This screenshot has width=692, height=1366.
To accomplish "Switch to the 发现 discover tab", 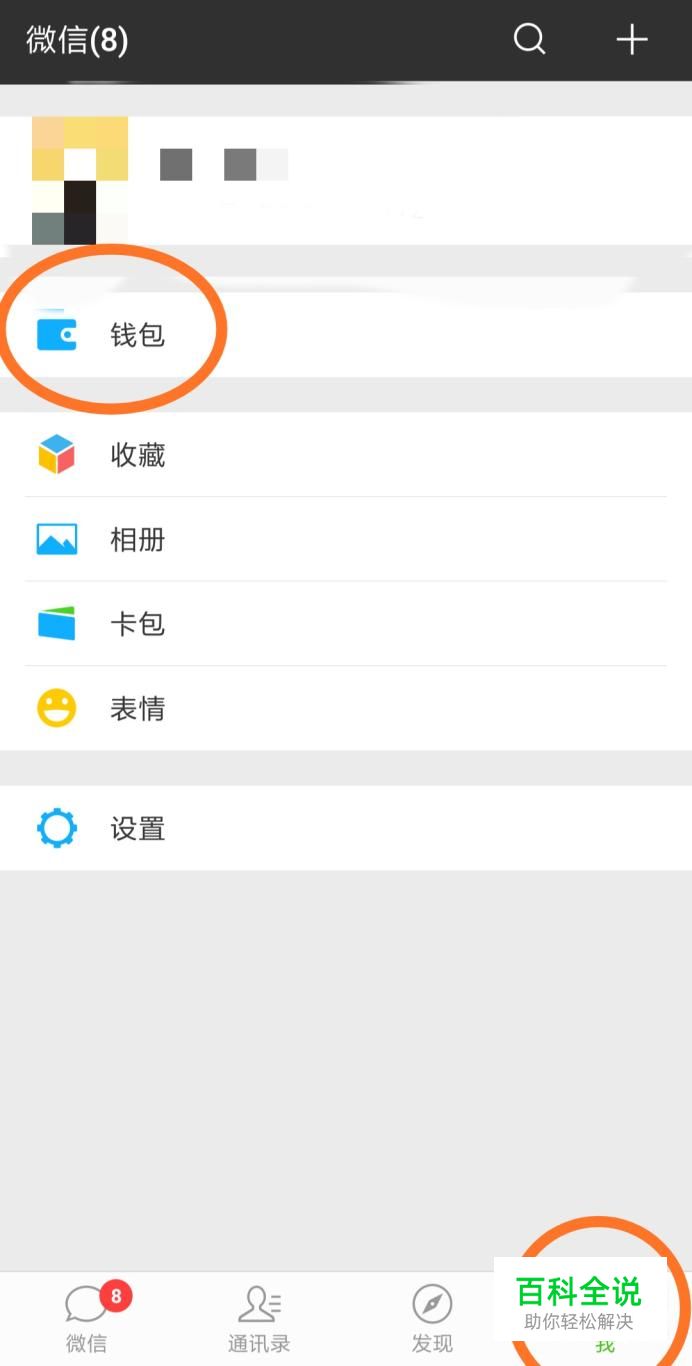I will (432, 1319).
